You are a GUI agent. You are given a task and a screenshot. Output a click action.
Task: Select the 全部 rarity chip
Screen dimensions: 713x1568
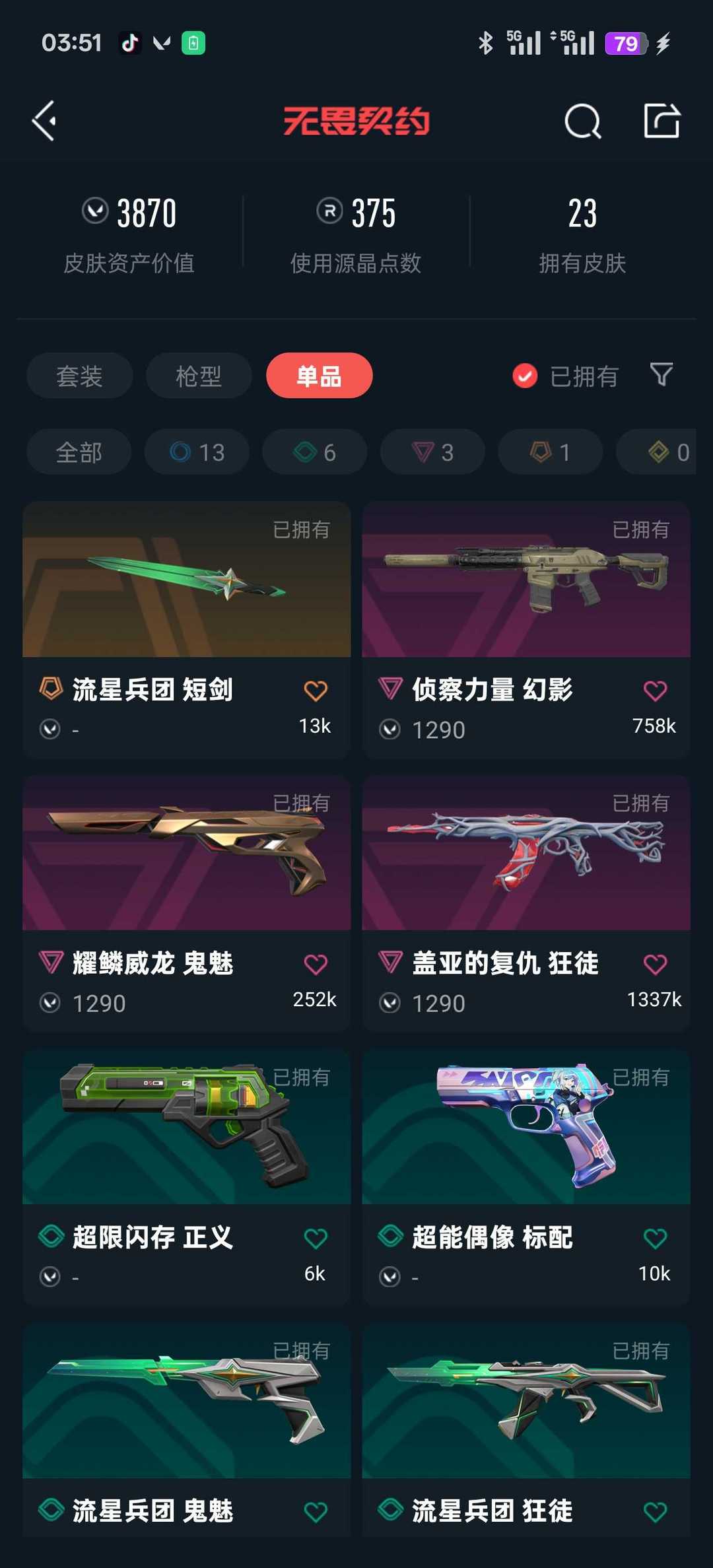(x=79, y=452)
